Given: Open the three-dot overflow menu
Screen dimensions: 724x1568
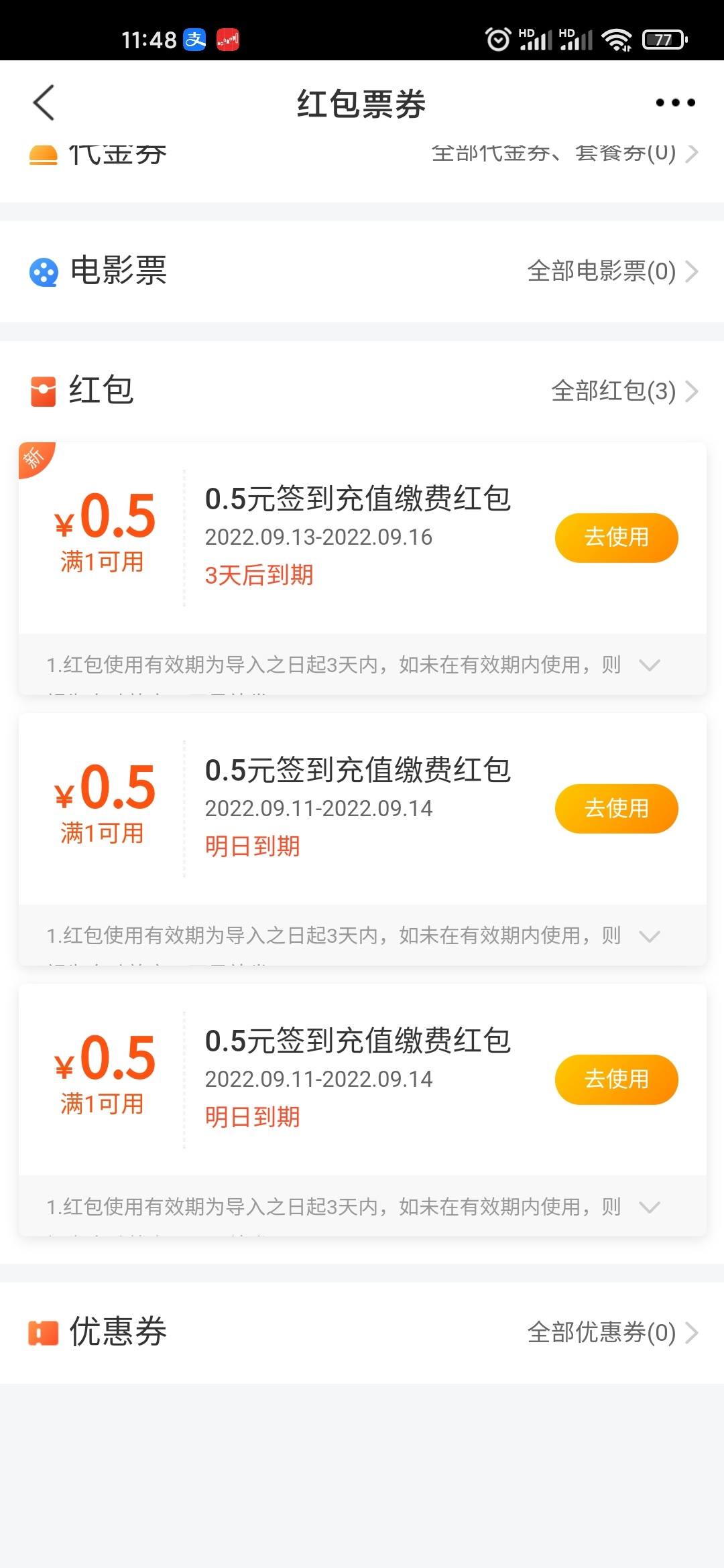Looking at the screenshot, I should pyautogui.click(x=675, y=103).
